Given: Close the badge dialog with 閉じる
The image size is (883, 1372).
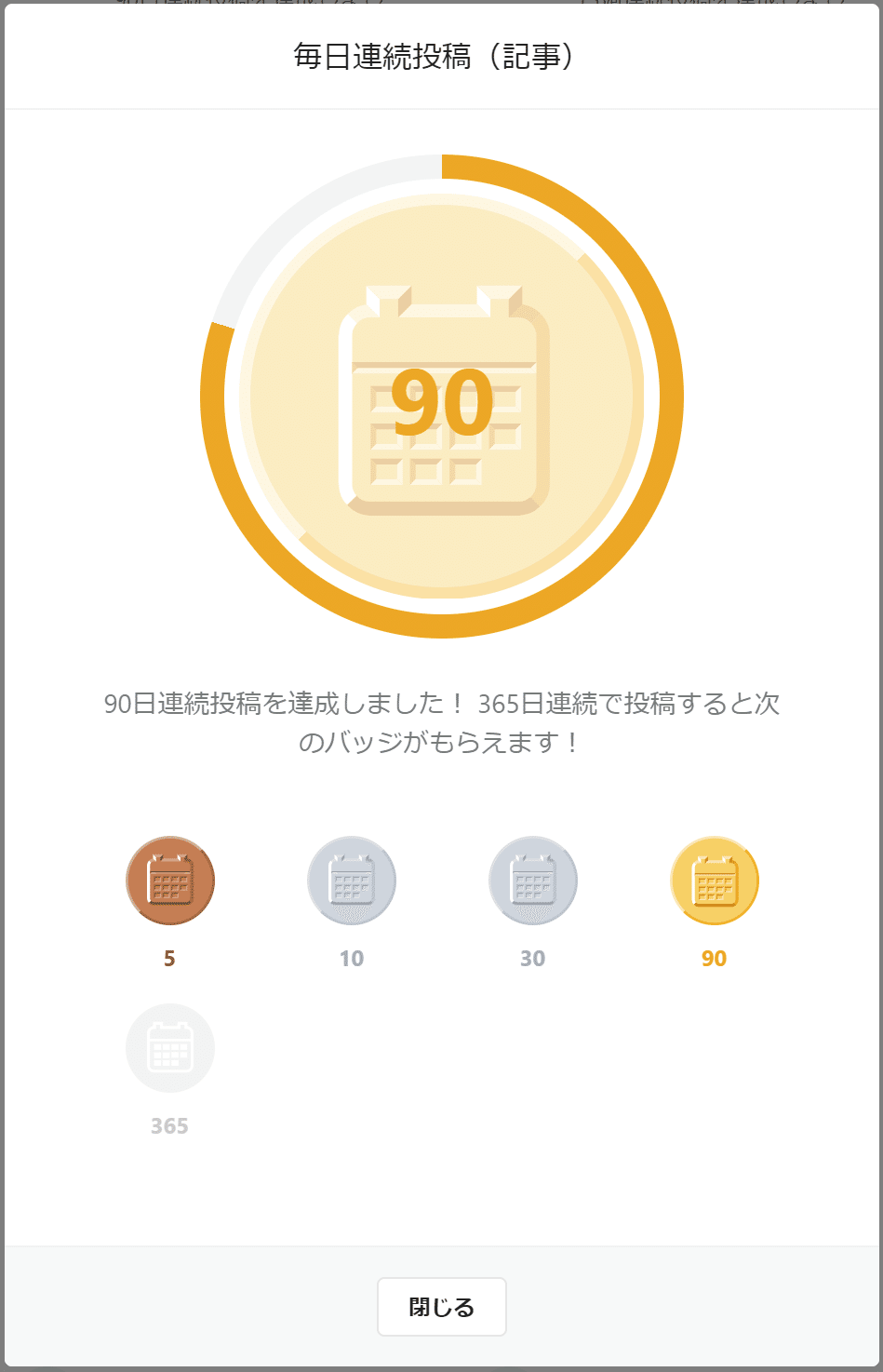Looking at the screenshot, I should click(x=441, y=1307).
